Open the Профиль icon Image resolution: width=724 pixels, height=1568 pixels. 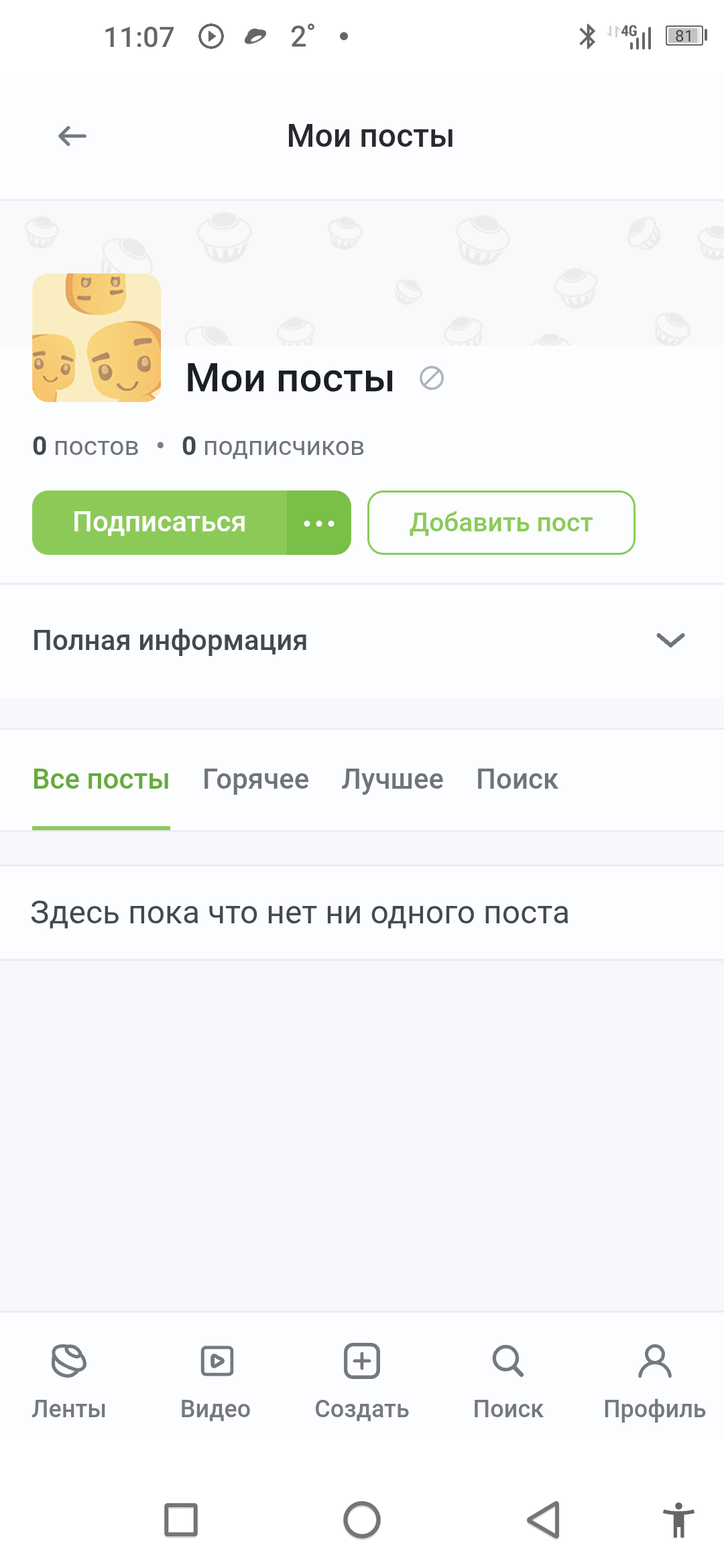tap(654, 1362)
